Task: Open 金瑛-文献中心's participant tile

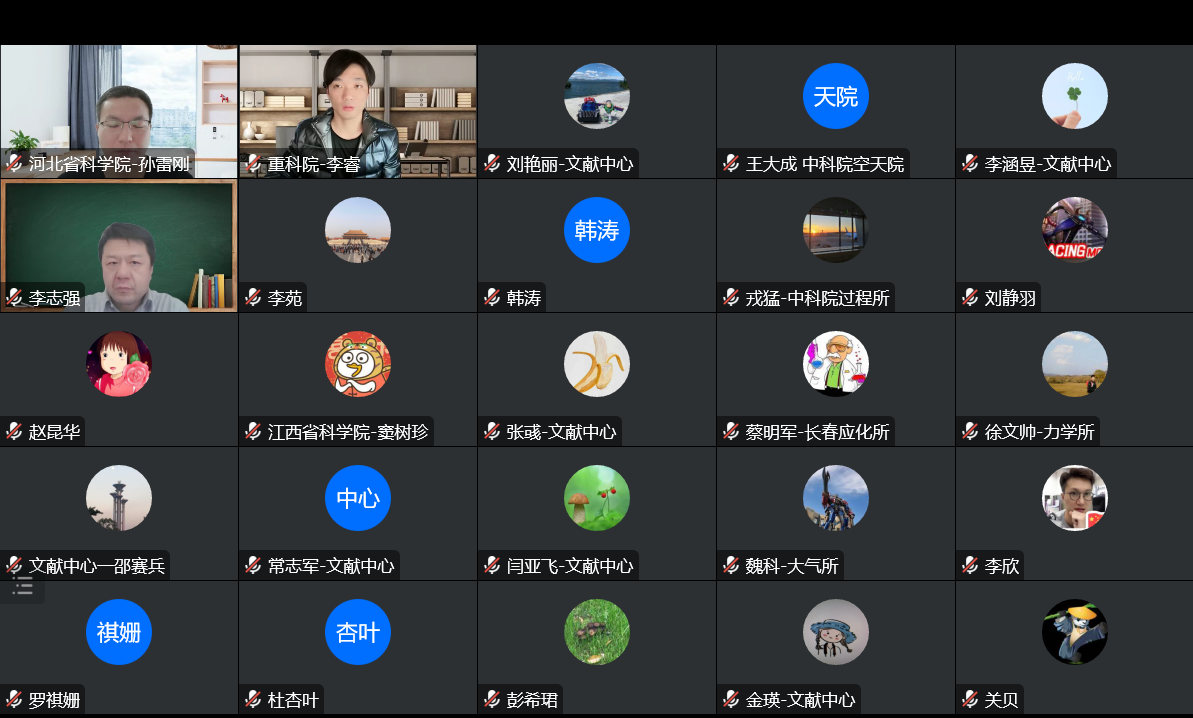Action: coord(835,647)
